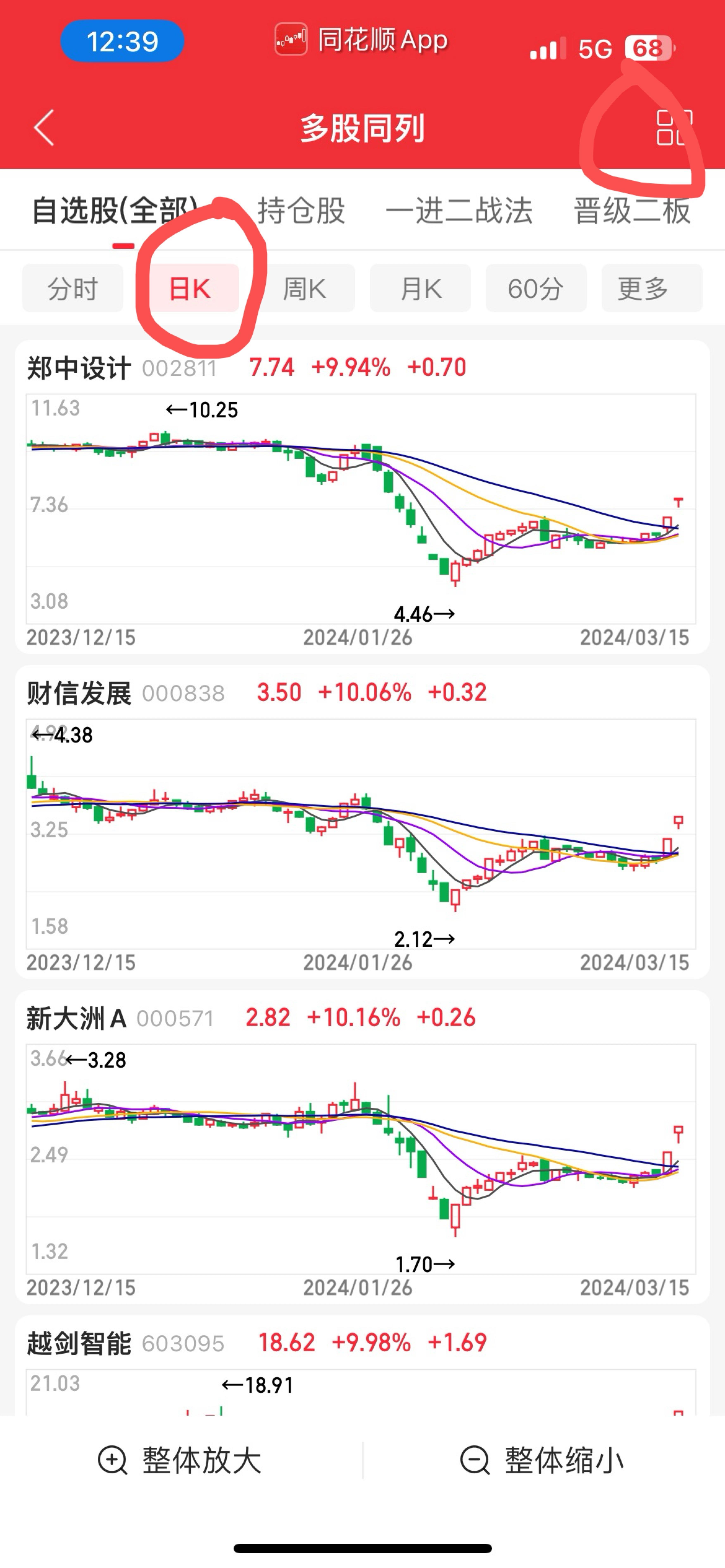This screenshot has width=725, height=1568.
Task: Go to 自选股(全部) tab
Action: [x=113, y=212]
